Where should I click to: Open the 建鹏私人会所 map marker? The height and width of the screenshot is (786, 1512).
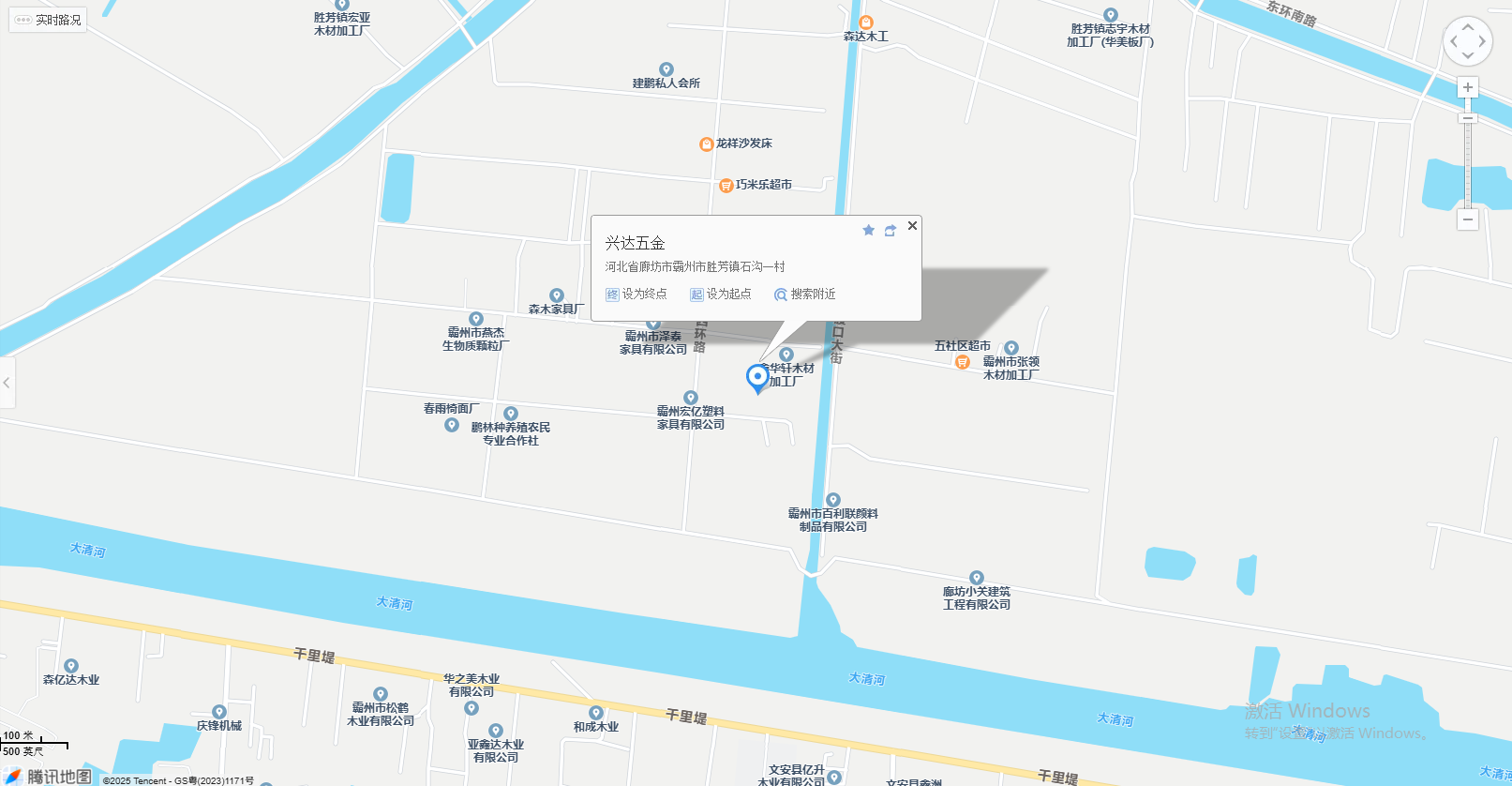[x=666, y=70]
